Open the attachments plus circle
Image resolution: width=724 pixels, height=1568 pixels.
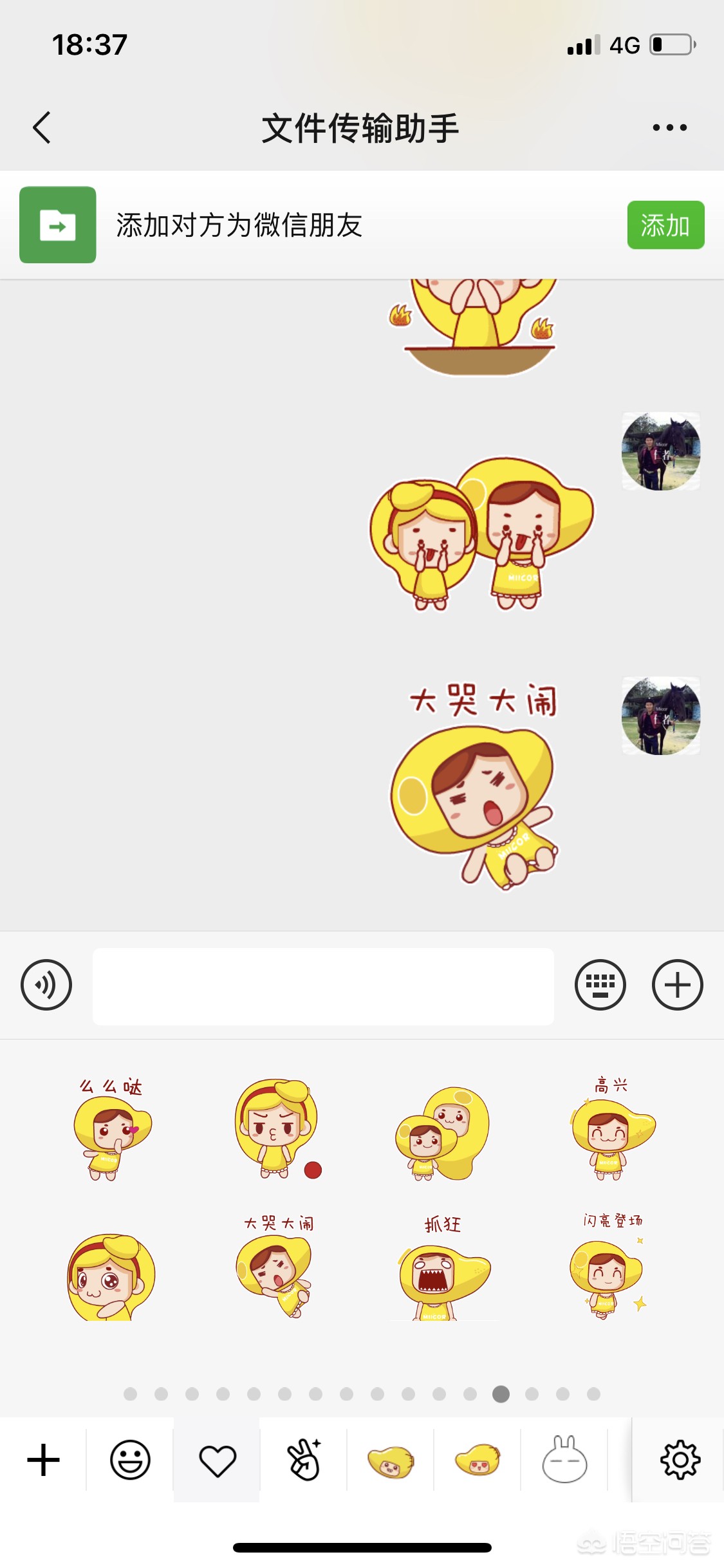tap(677, 985)
